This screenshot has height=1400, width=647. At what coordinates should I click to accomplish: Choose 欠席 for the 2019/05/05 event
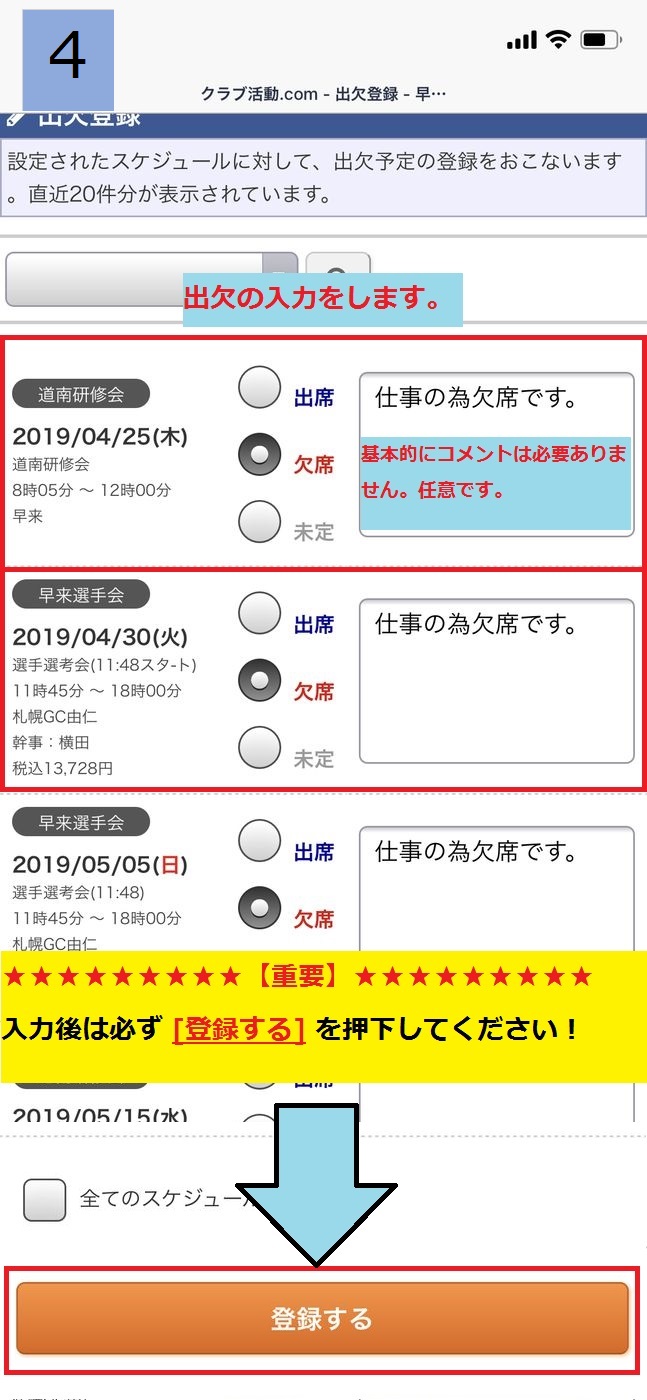point(260,909)
